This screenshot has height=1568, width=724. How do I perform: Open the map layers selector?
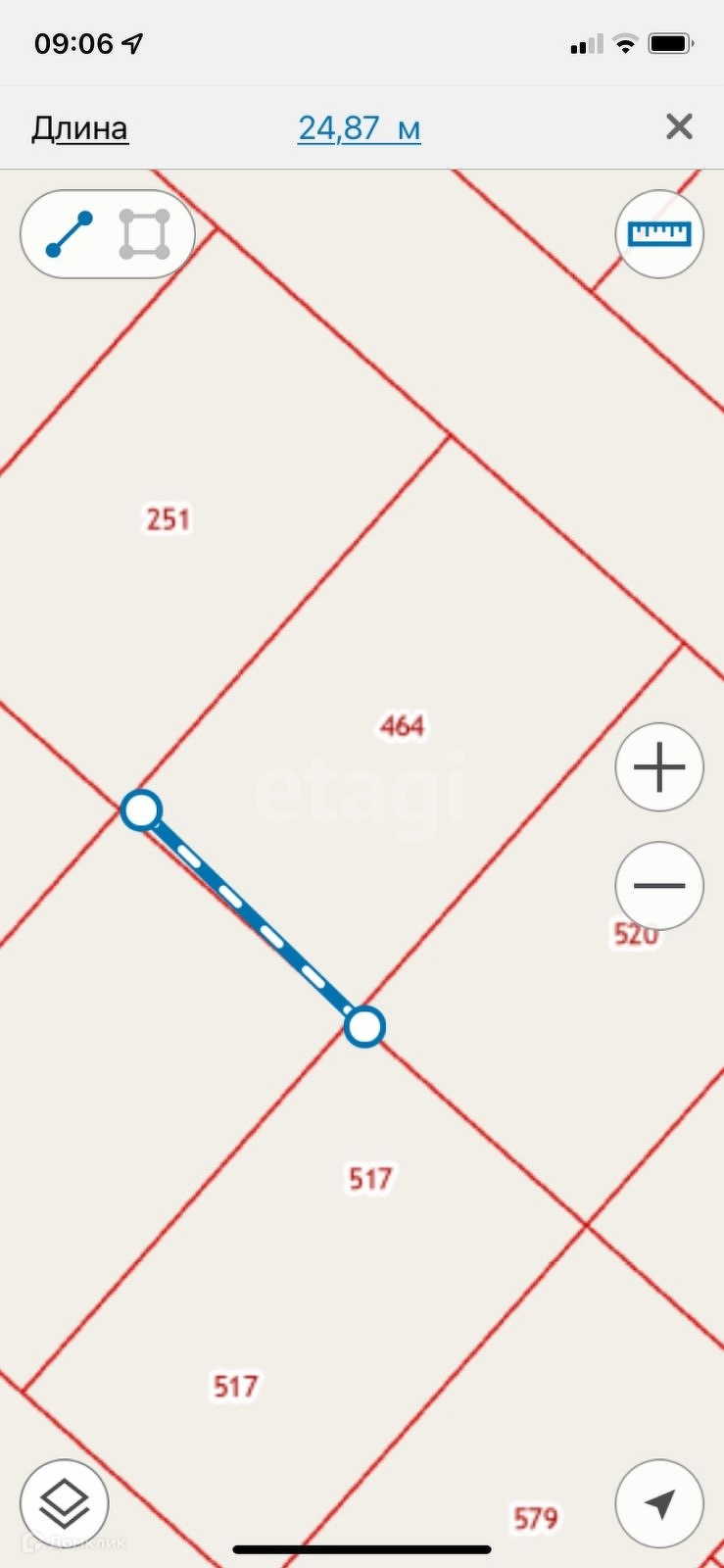[x=65, y=1503]
